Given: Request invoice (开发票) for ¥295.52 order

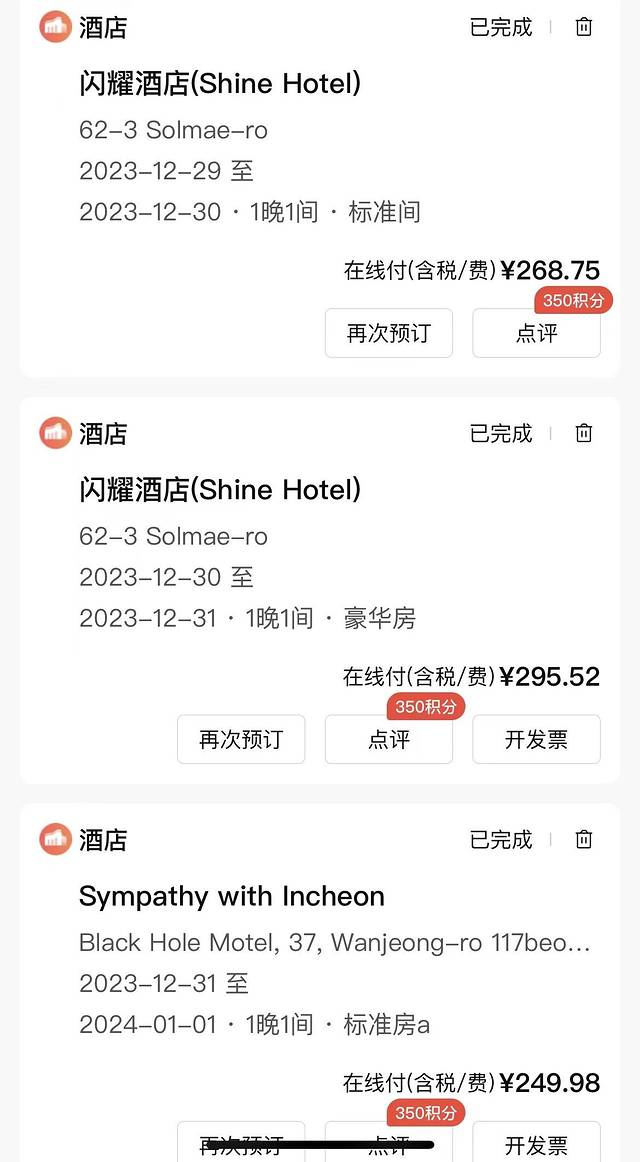Looking at the screenshot, I should click(536, 739).
